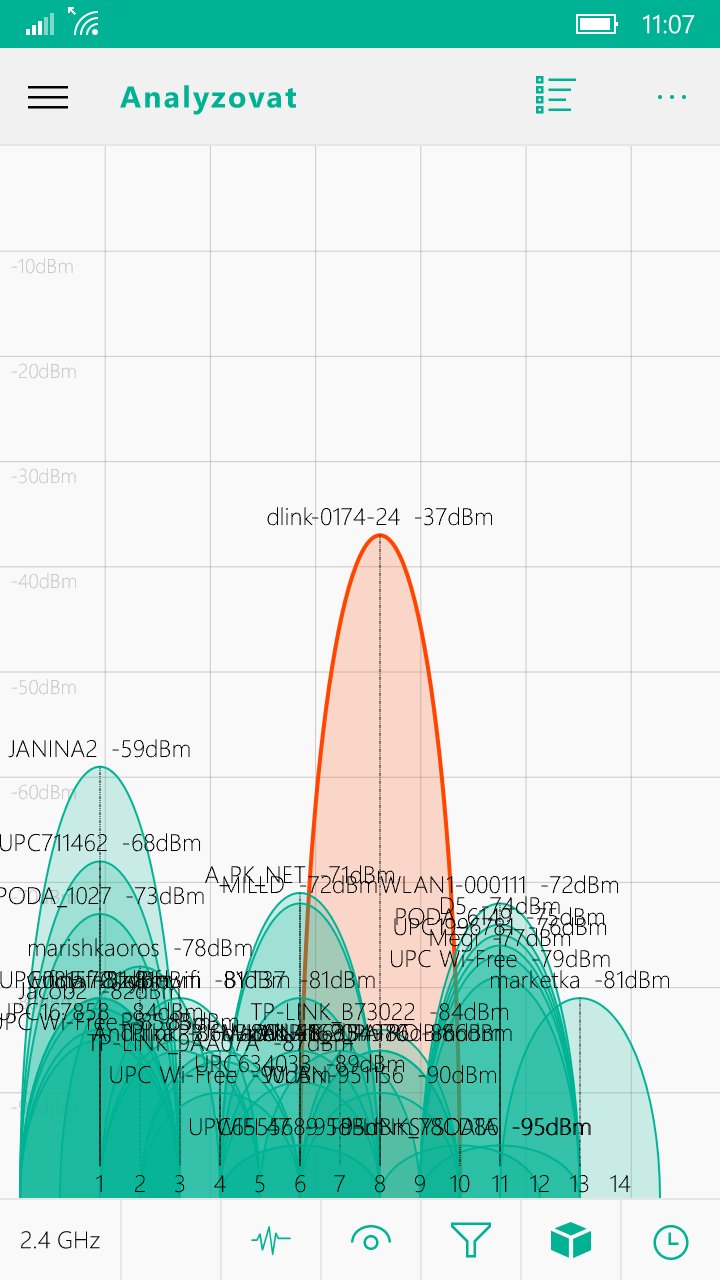Tap the eye visibility icon

(371, 1241)
